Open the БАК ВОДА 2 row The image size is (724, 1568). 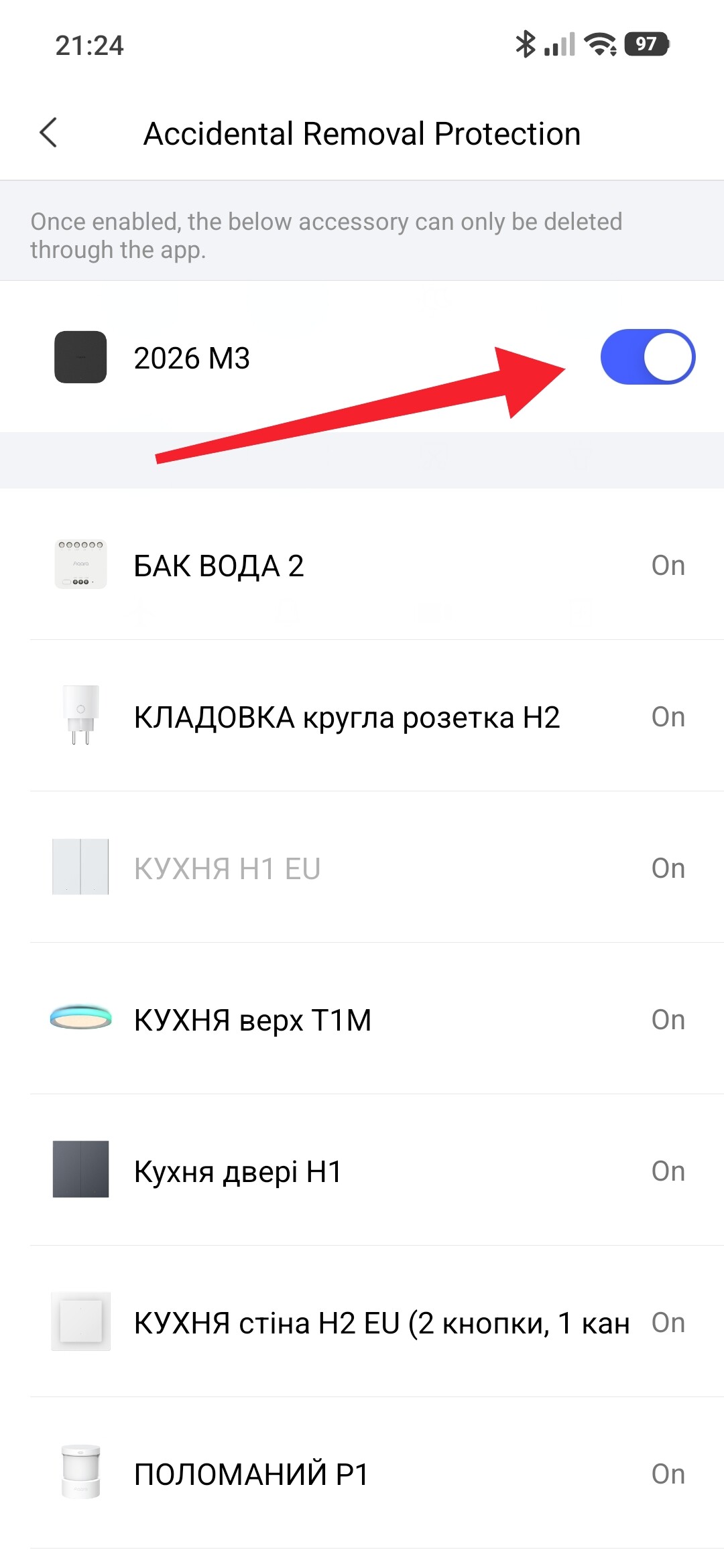pos(362,566)
